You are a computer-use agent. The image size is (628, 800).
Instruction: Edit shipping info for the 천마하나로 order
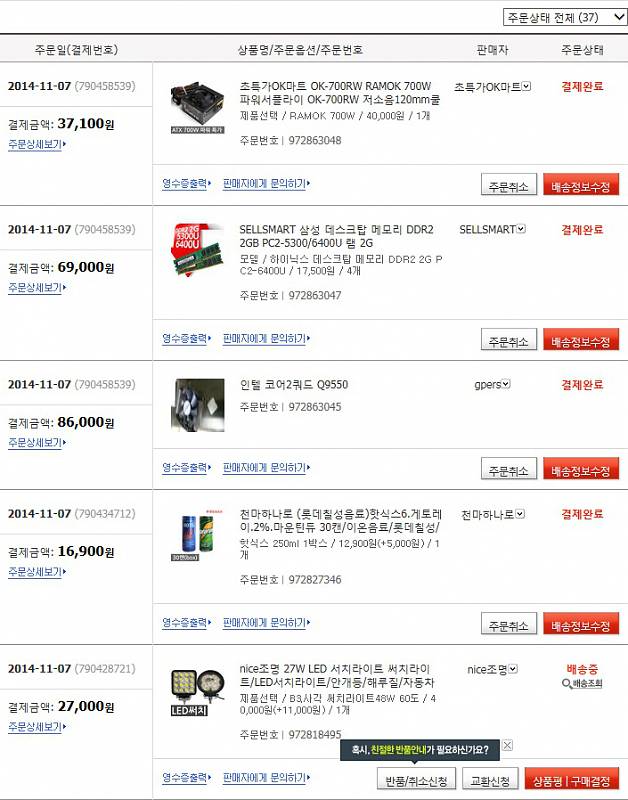coord(580,625)
